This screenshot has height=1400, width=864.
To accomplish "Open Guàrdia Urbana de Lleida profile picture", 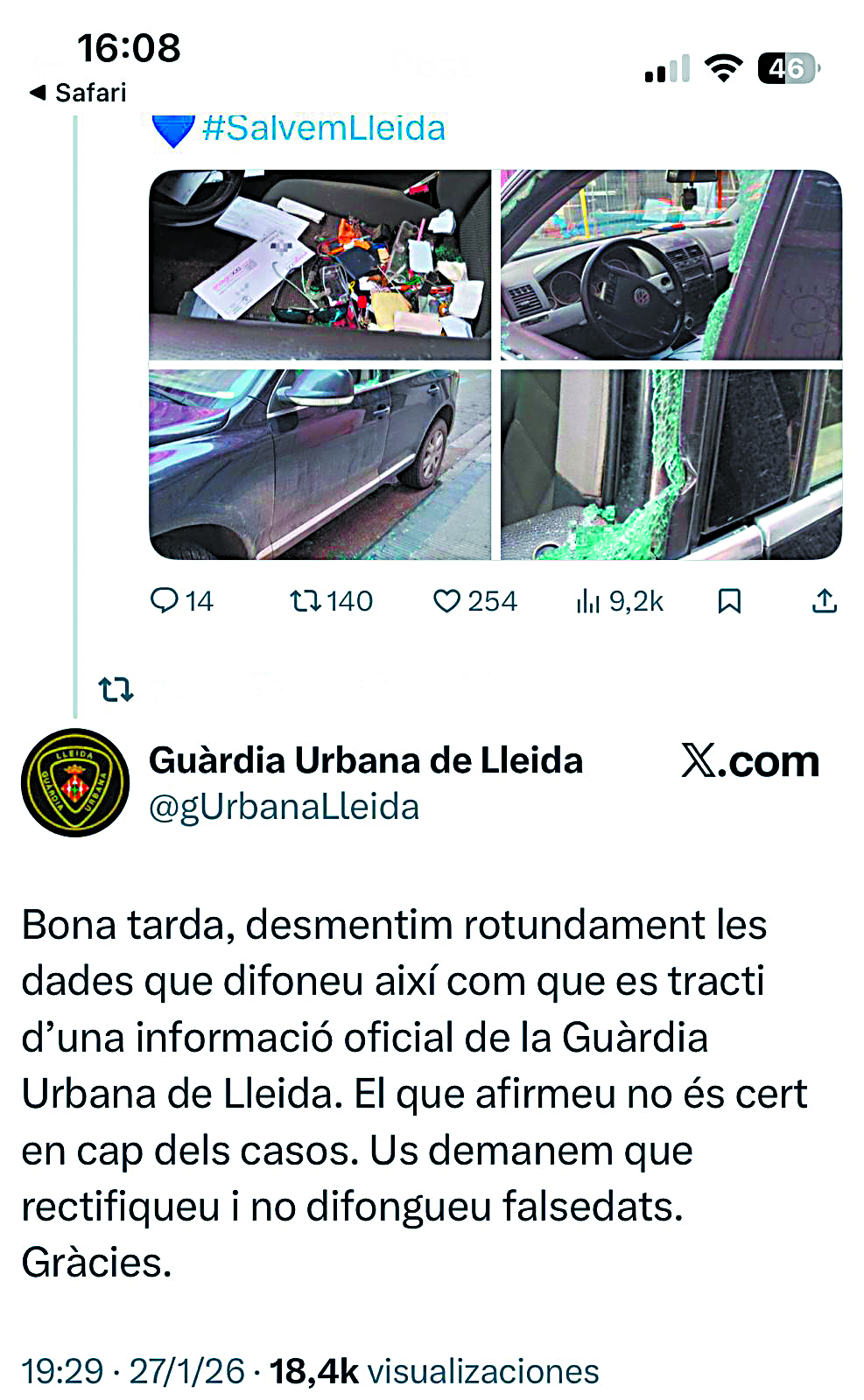I will coord(75,782).
